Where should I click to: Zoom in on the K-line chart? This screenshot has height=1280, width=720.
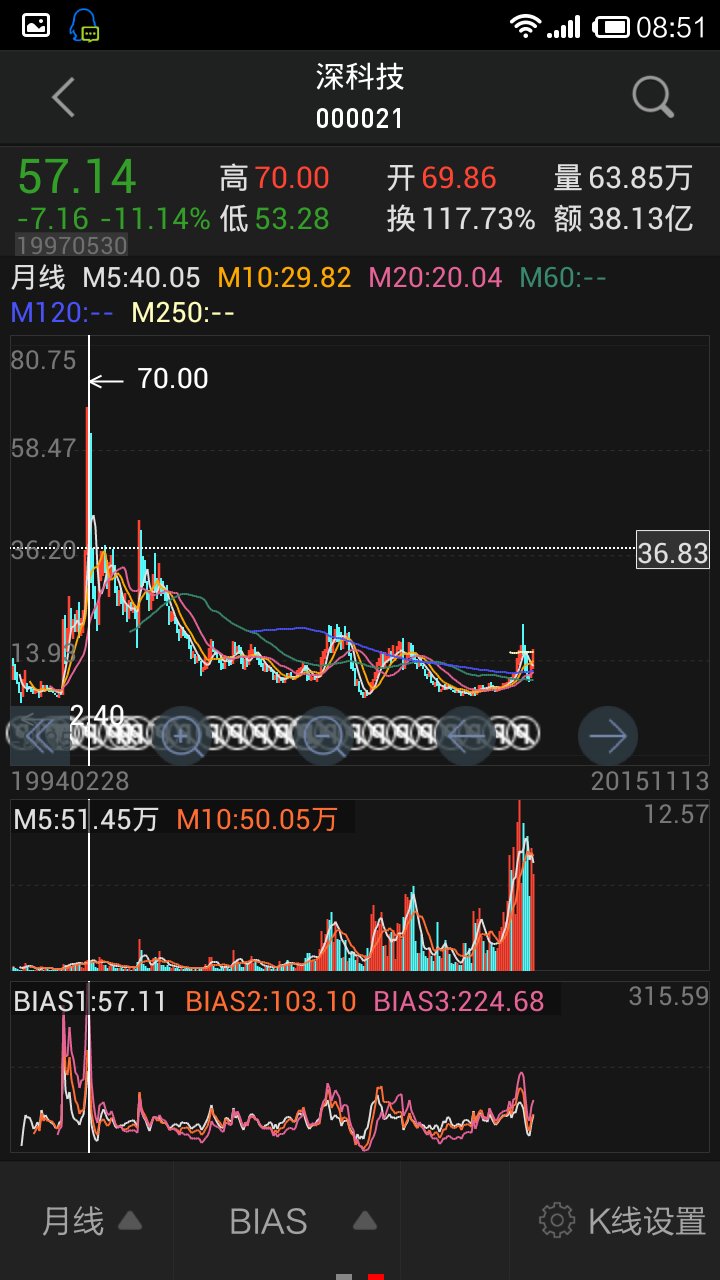coord(183,736)
